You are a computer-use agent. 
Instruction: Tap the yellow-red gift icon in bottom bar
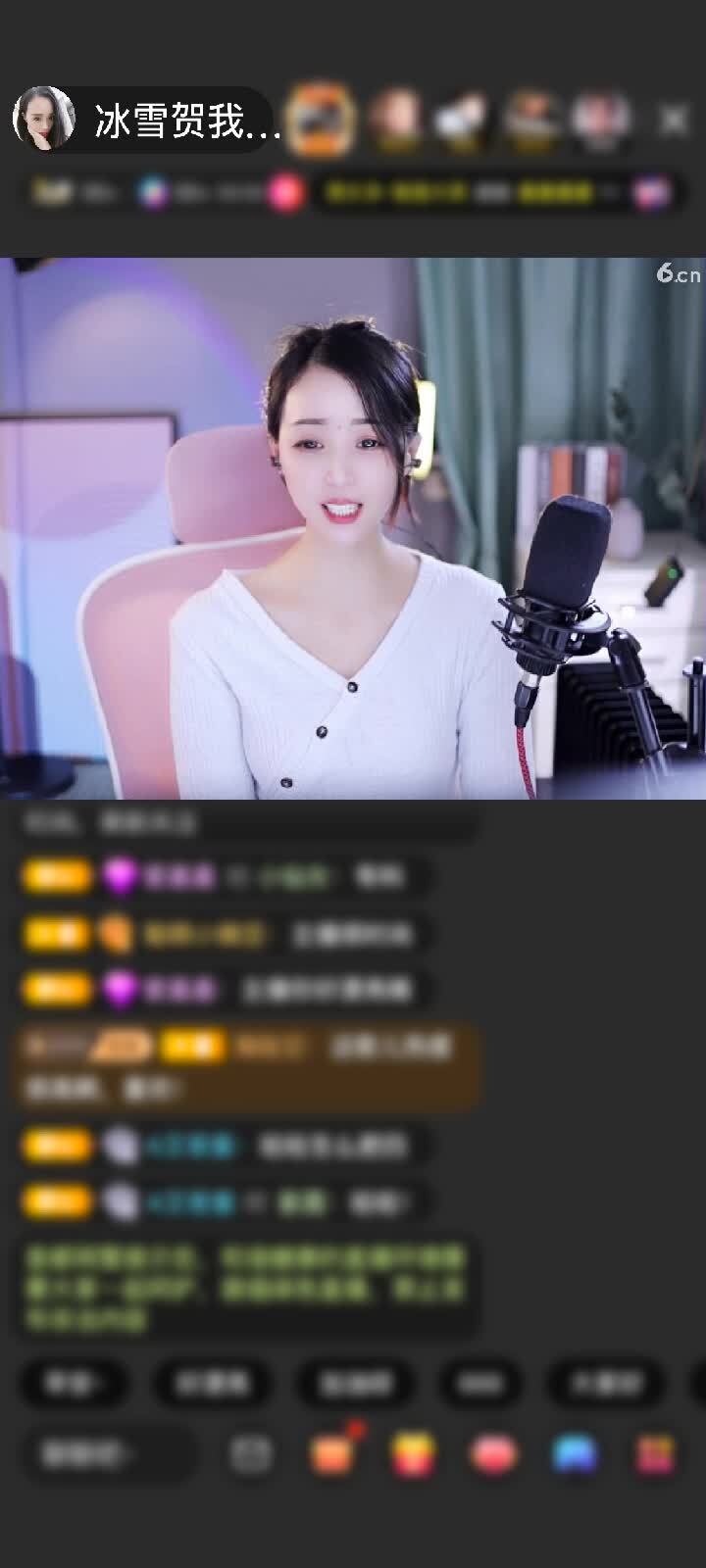point(414,1454)
